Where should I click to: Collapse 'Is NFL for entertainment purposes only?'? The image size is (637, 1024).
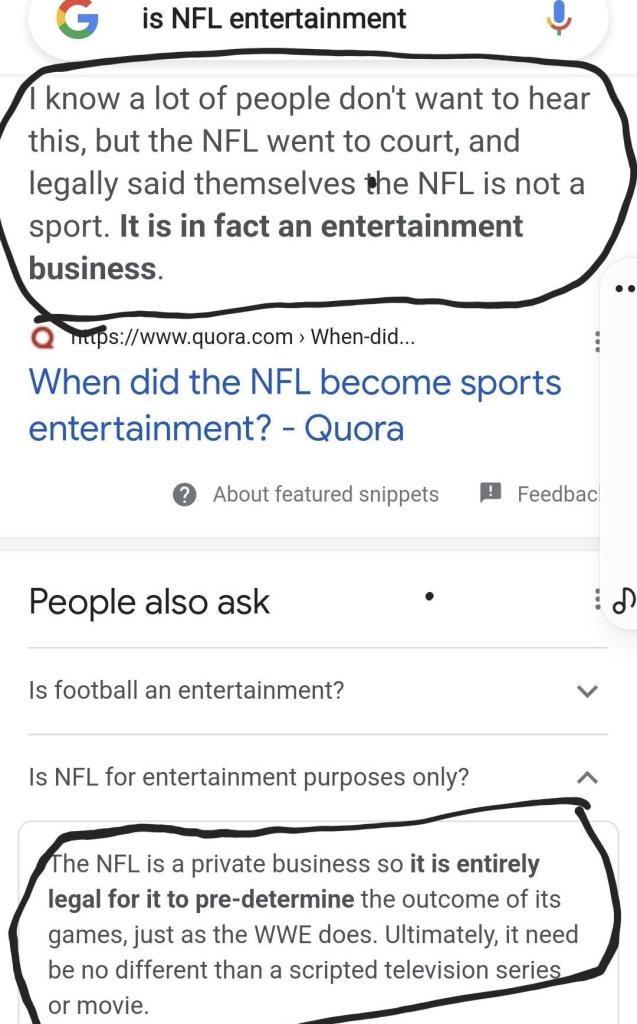click(x=588, y=777)
